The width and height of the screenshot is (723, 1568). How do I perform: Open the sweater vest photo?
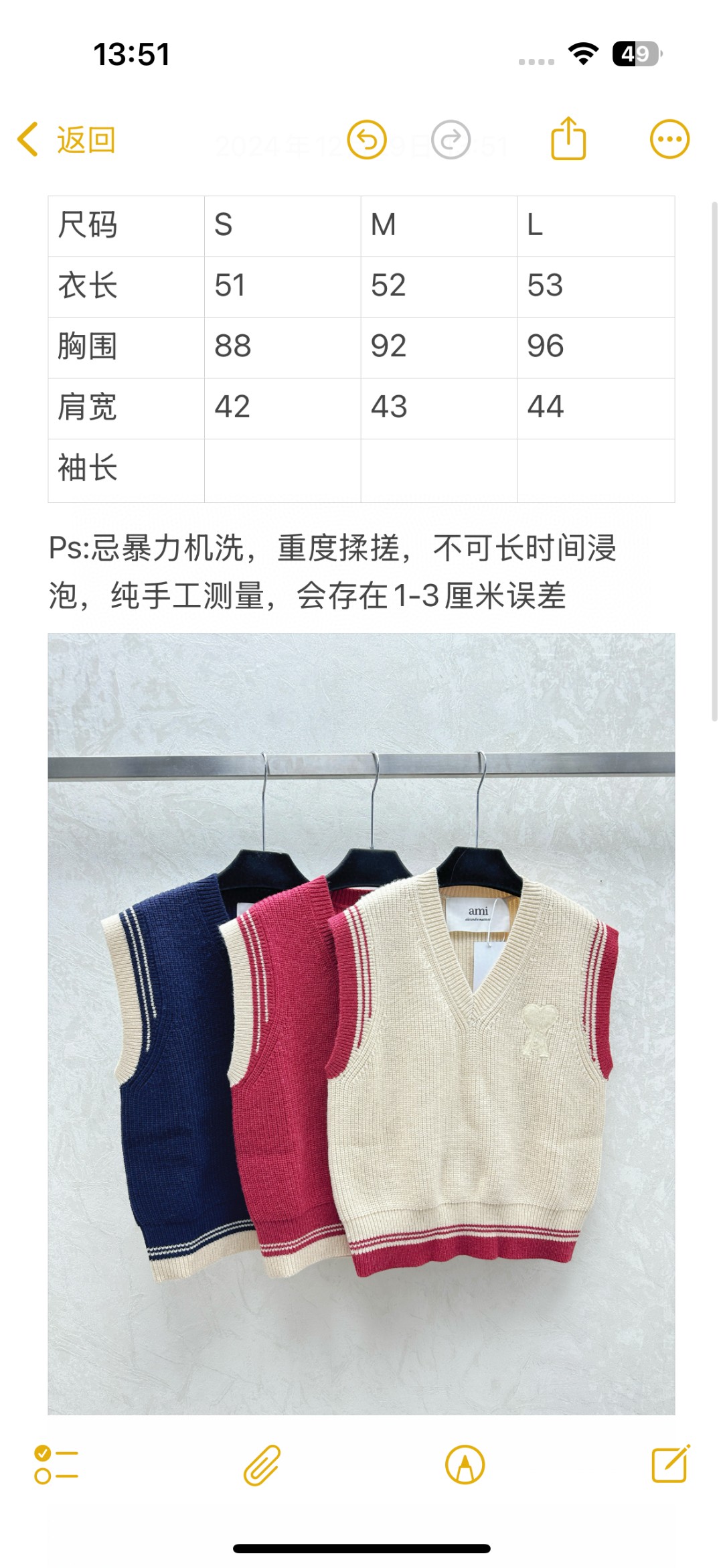[x=361, y=1024]
